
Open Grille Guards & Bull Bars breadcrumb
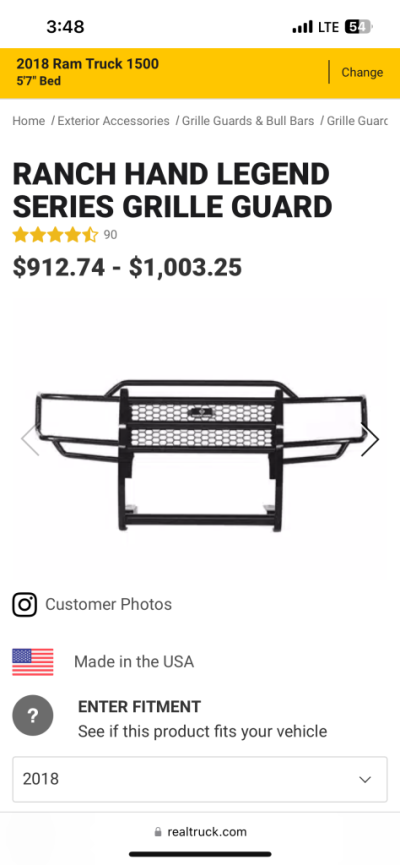point(248,121)
